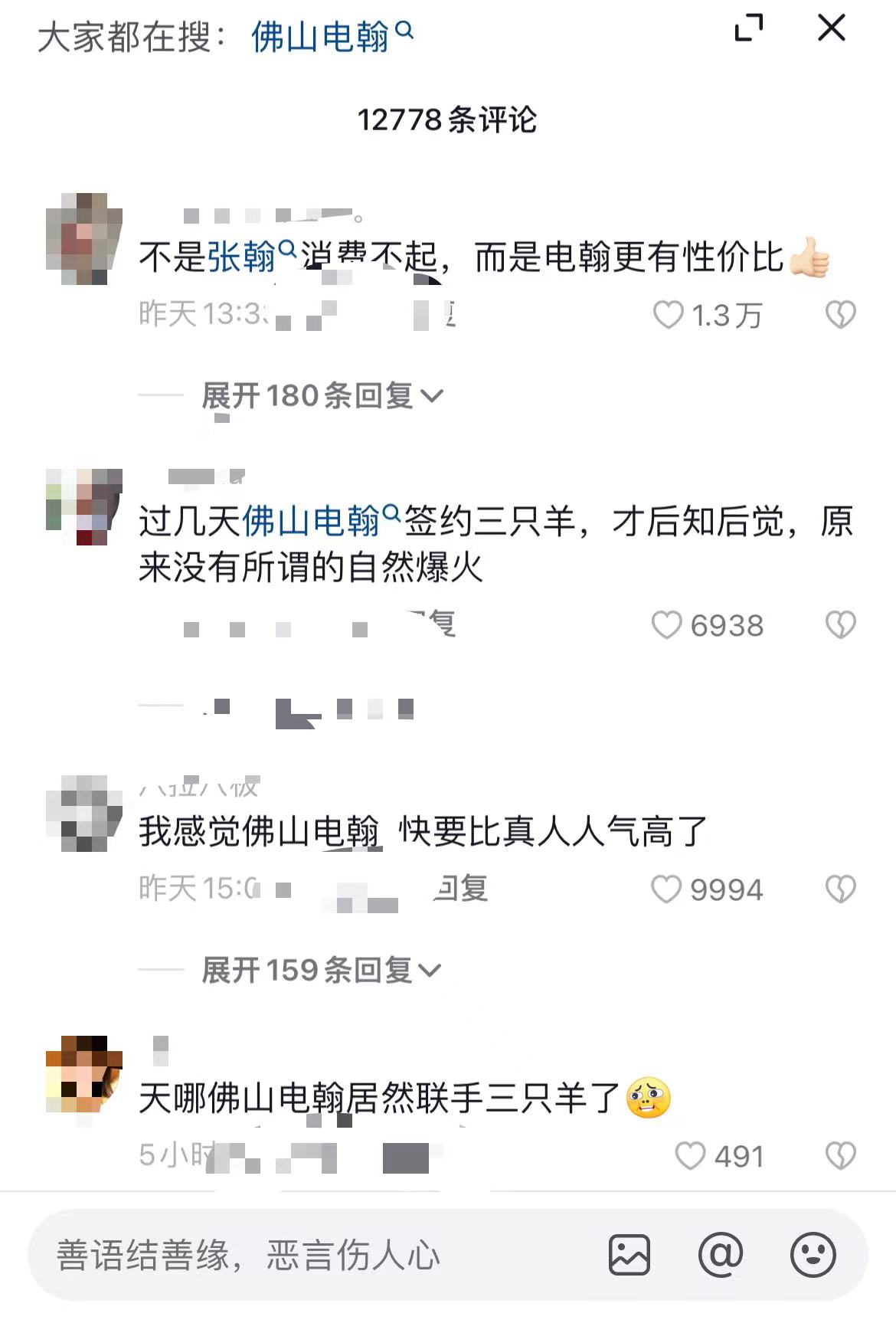Like the comment with 491 likes

click(690, 1156)
